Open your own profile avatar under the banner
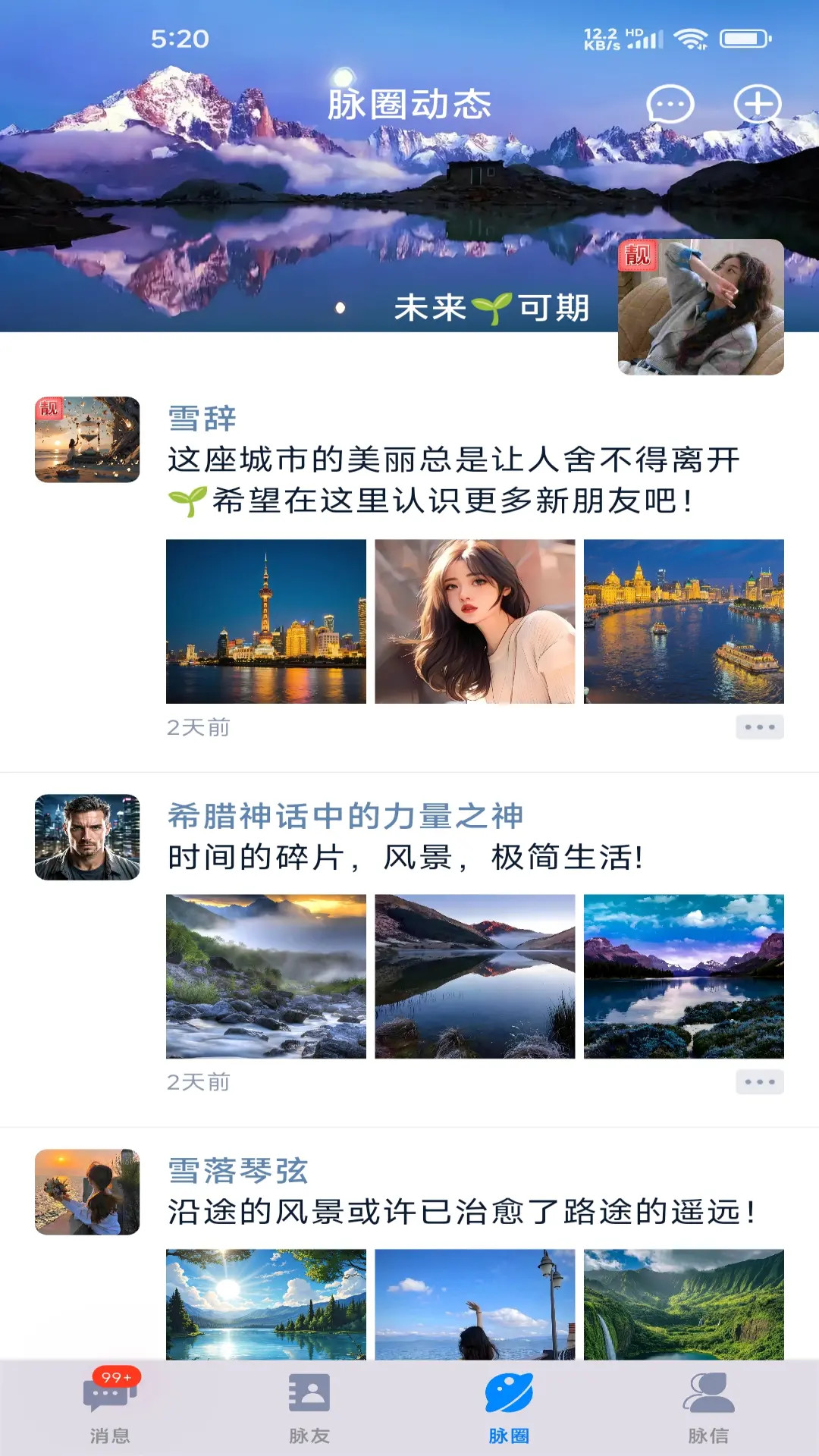Viewport: 819px width, 1456px height. coord(699,306)
